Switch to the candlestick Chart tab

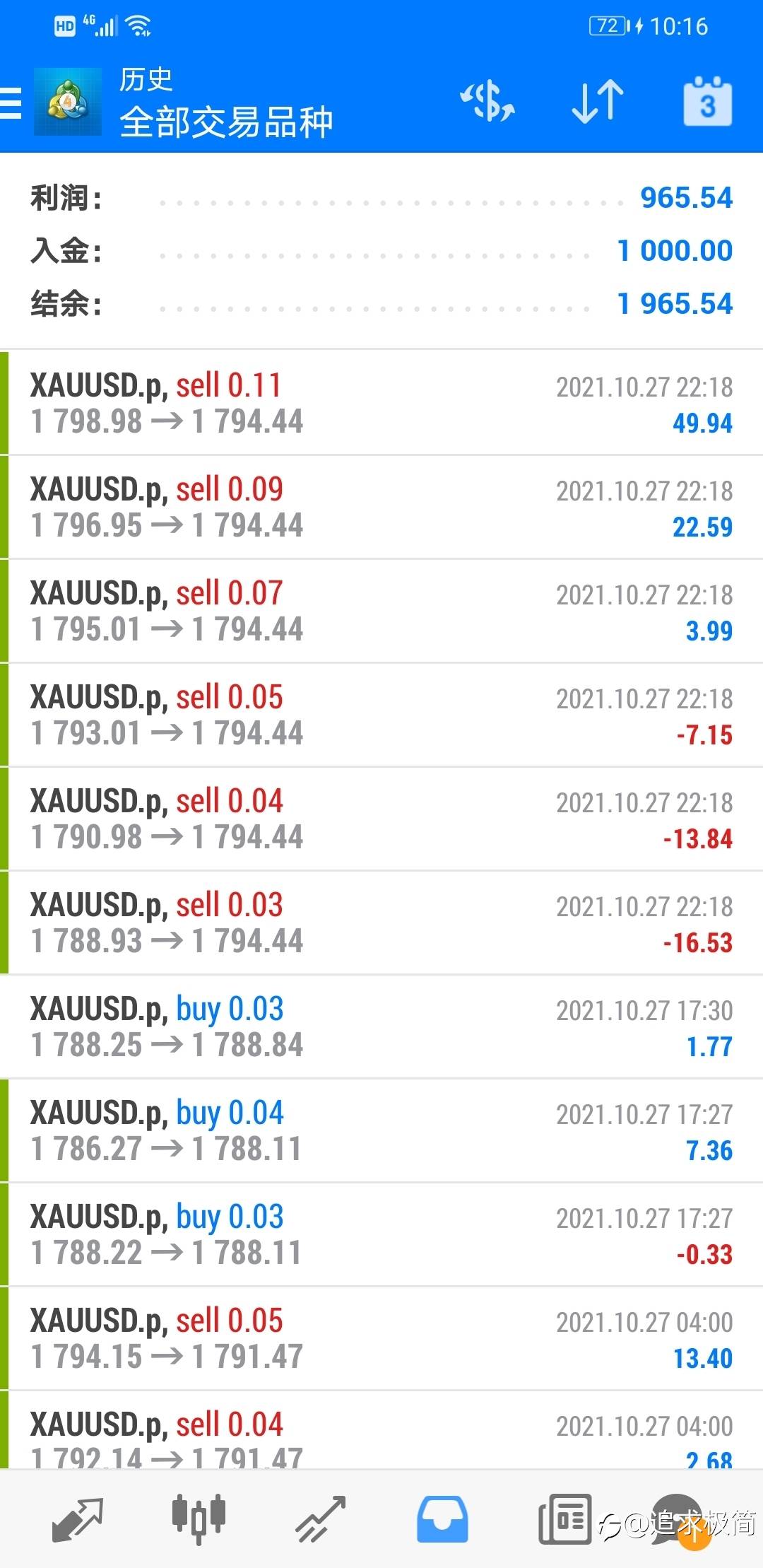199,1519
